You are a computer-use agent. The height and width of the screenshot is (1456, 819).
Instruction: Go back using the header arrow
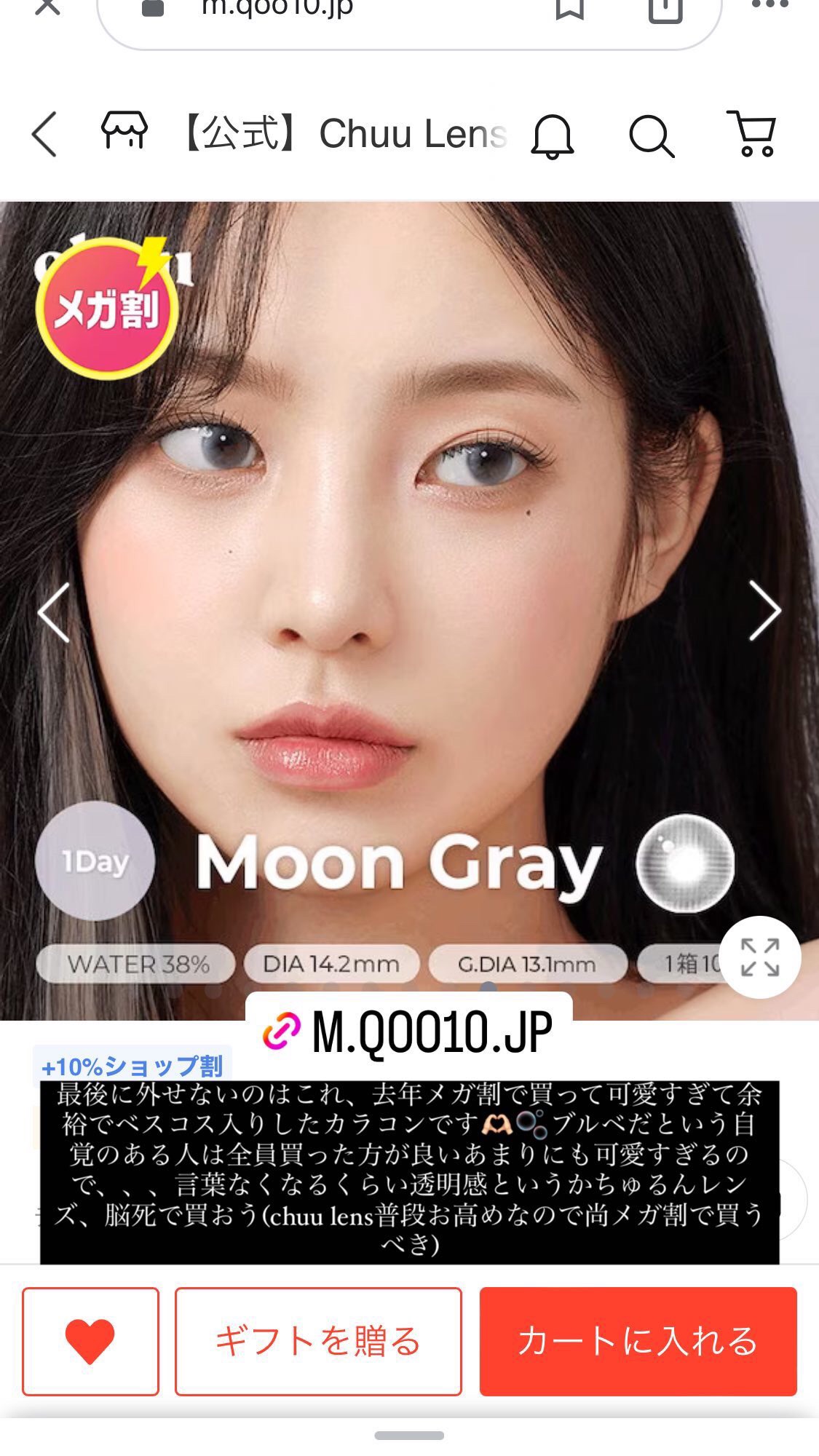pos(44,134)
